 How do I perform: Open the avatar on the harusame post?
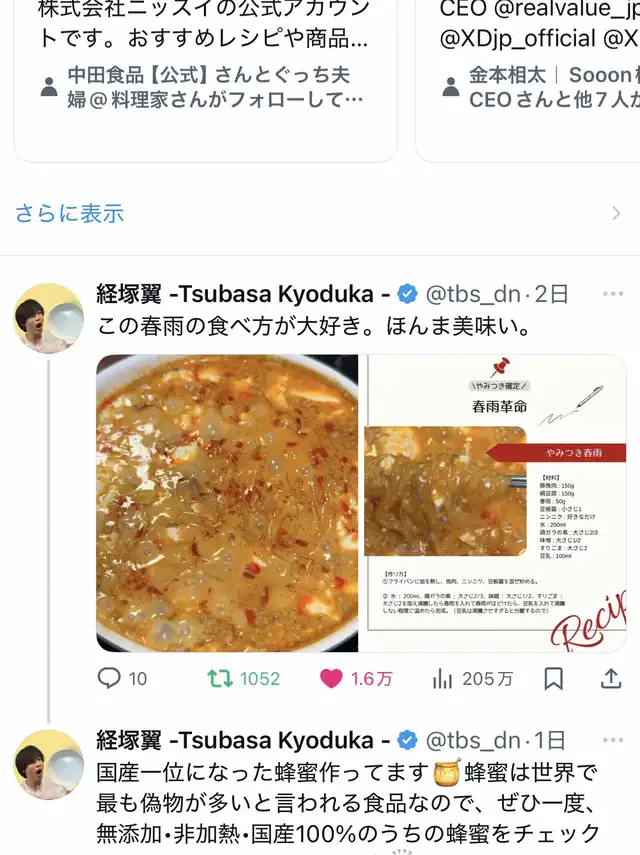tap(48, 317)
